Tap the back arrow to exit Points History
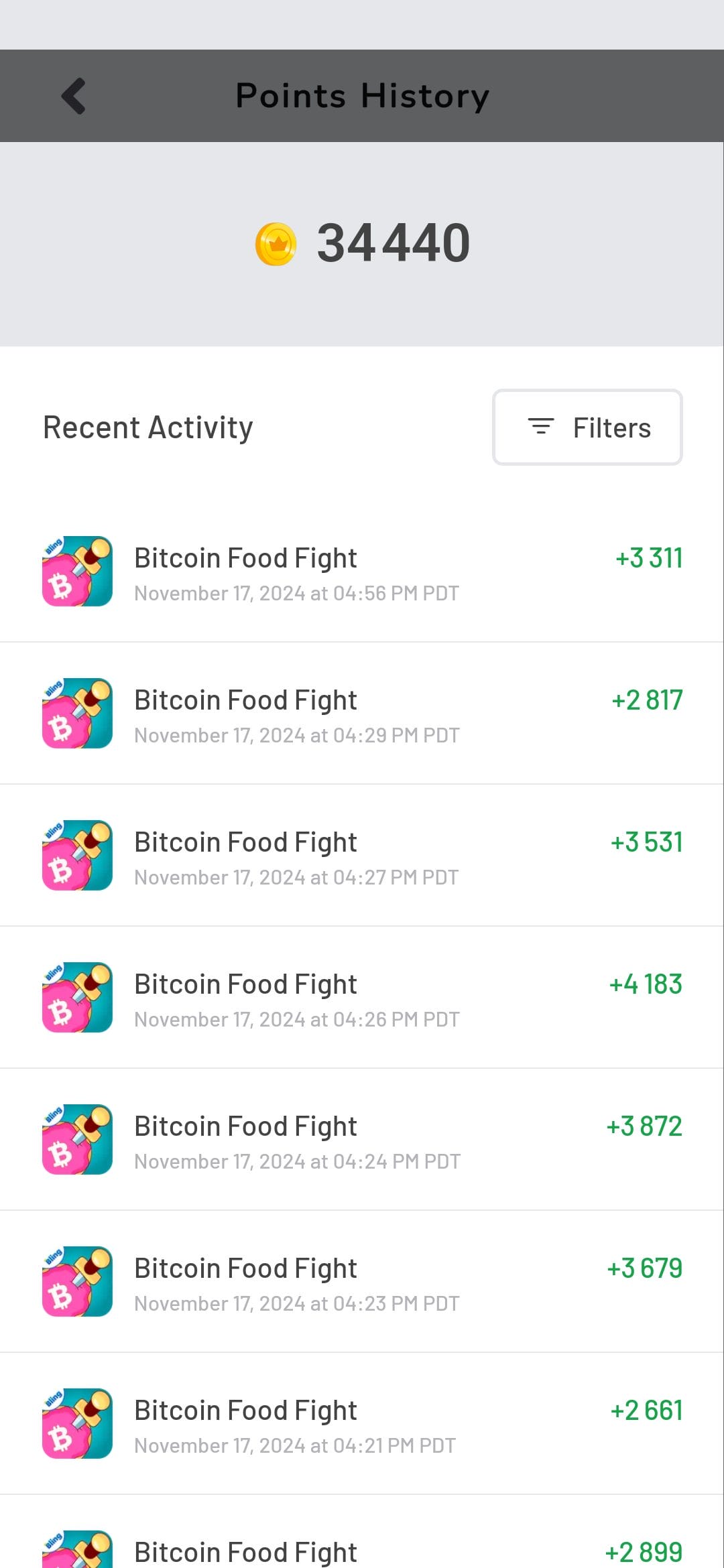 point(74,95)
